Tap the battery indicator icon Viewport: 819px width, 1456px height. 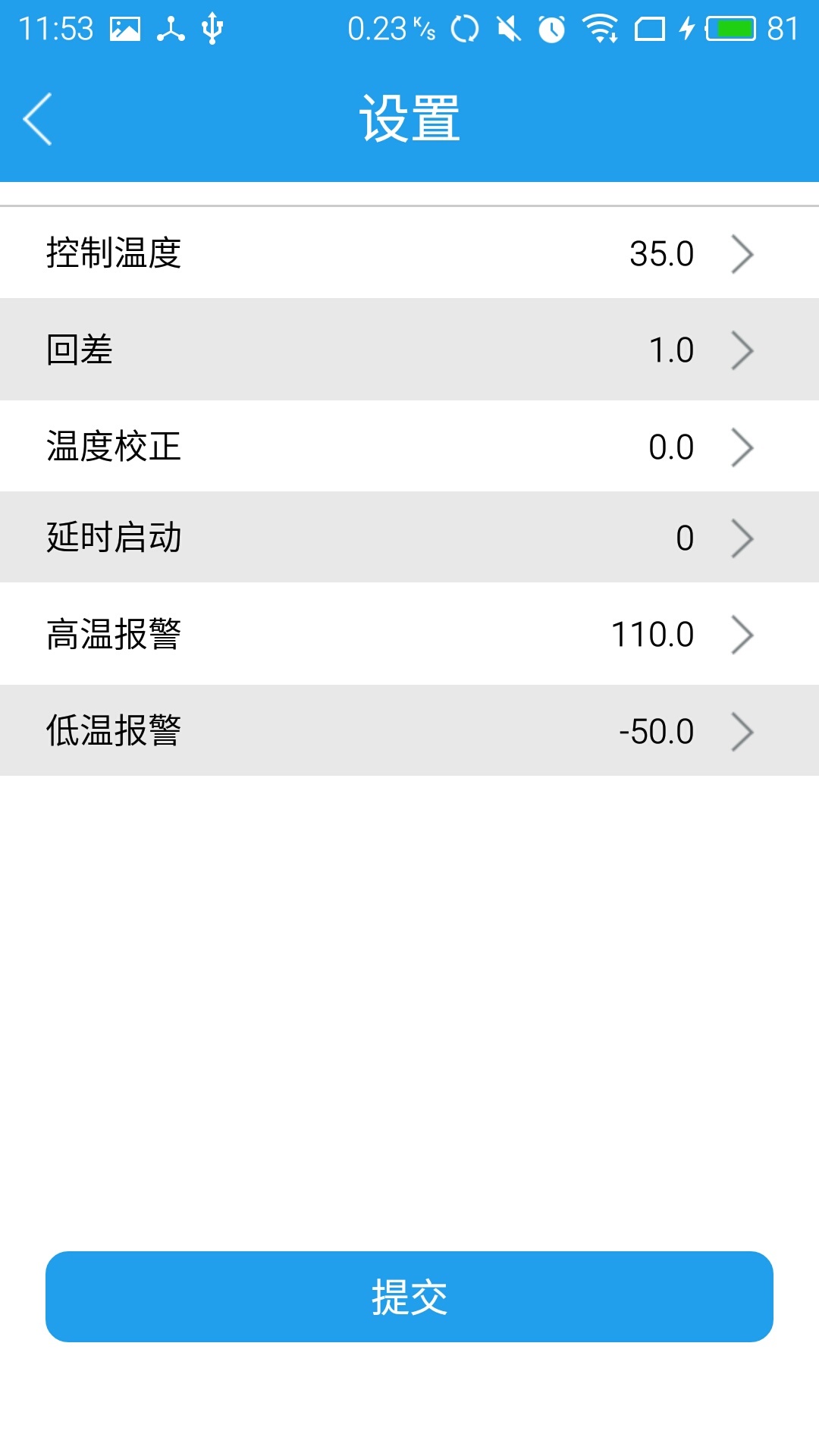(730, 29)
